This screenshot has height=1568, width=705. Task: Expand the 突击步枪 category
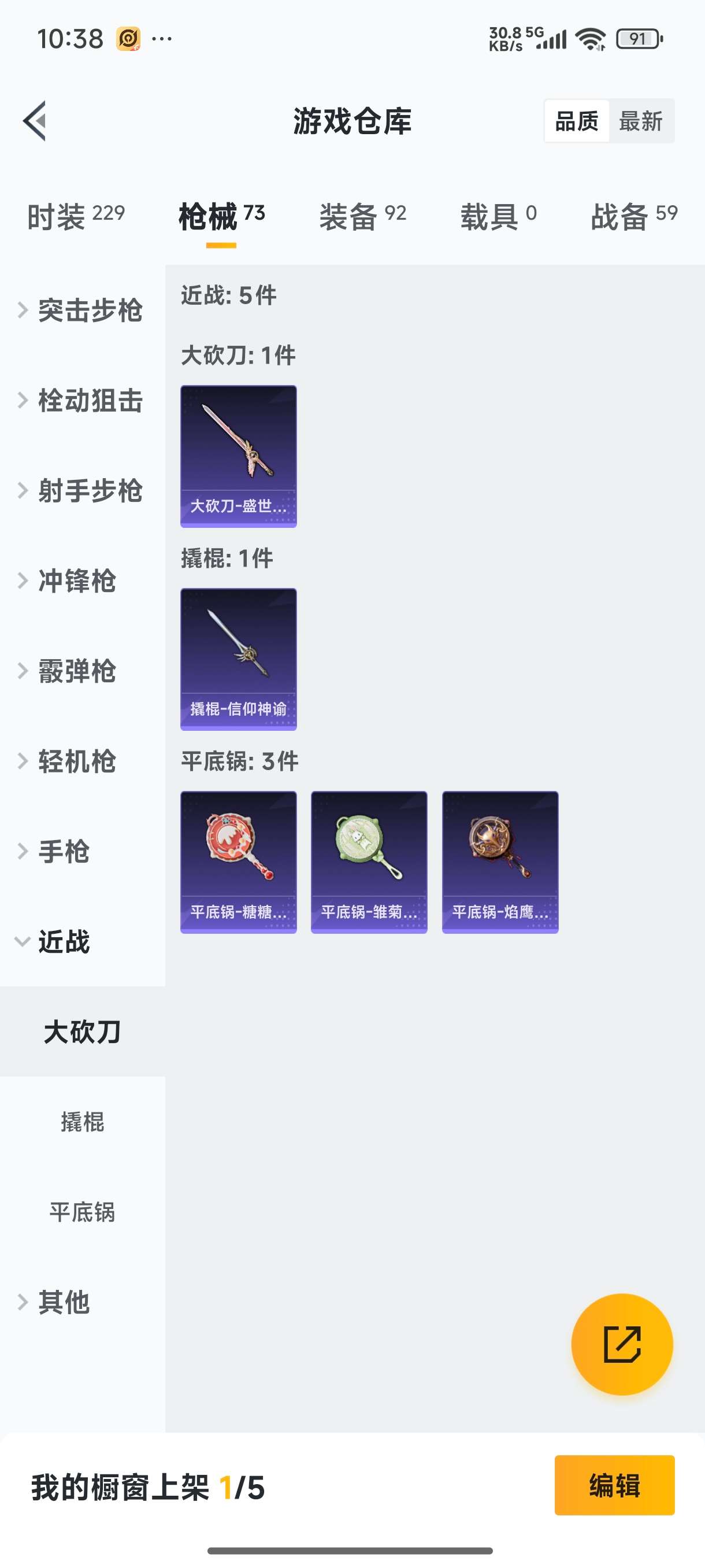(83, 310)
